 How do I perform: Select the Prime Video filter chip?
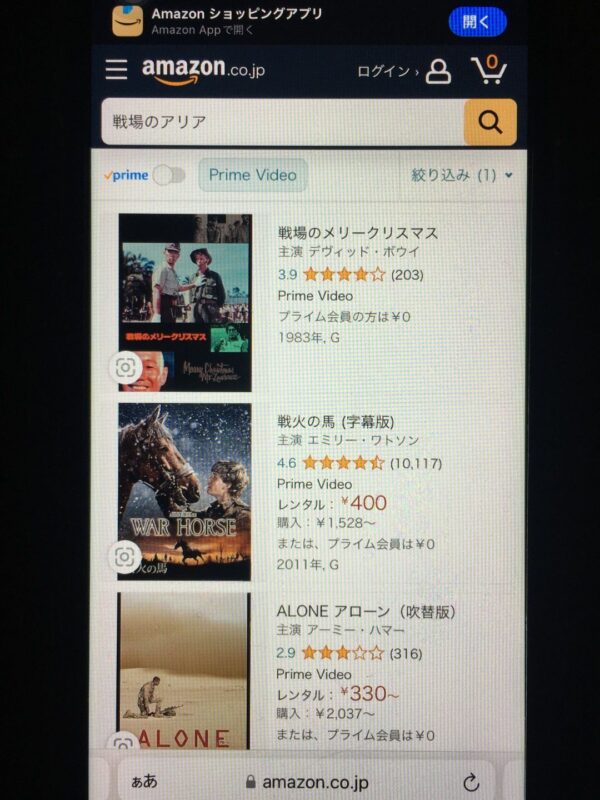[253, 175]
